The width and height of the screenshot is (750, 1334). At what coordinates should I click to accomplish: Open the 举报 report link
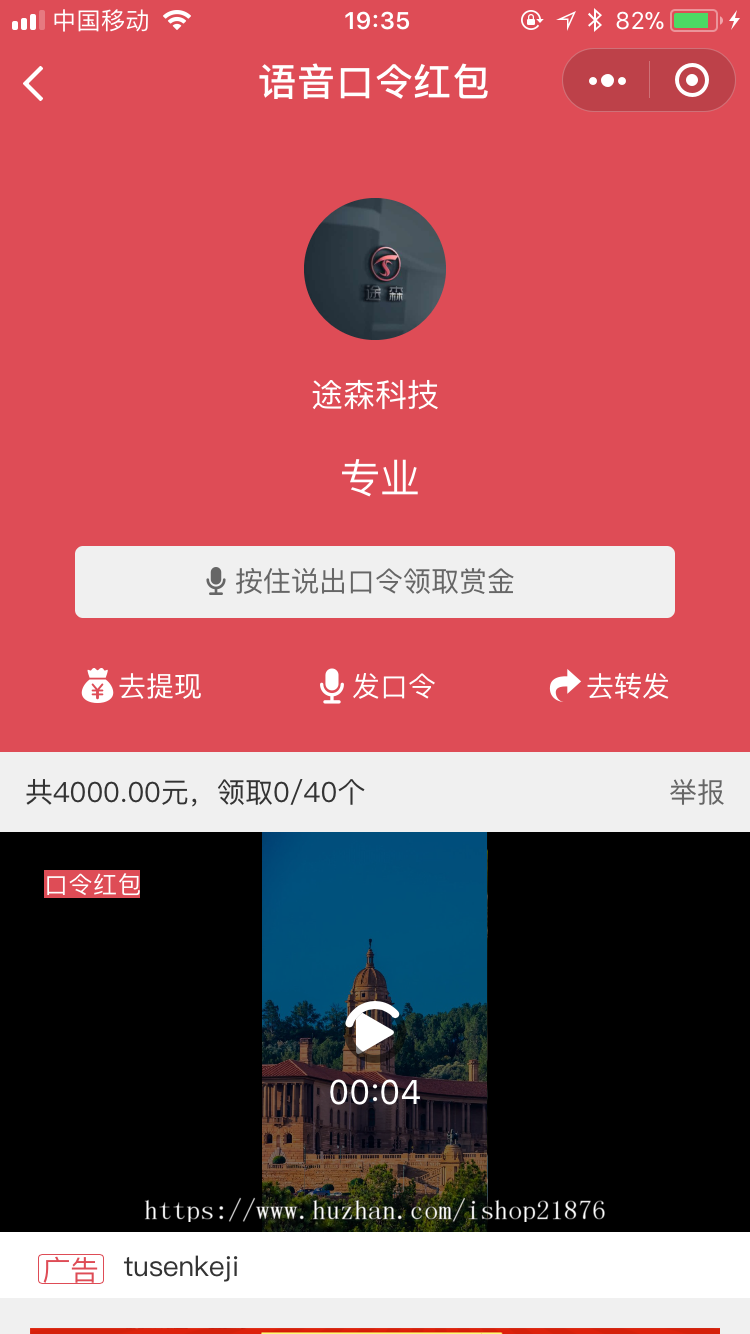pos(695,791)
